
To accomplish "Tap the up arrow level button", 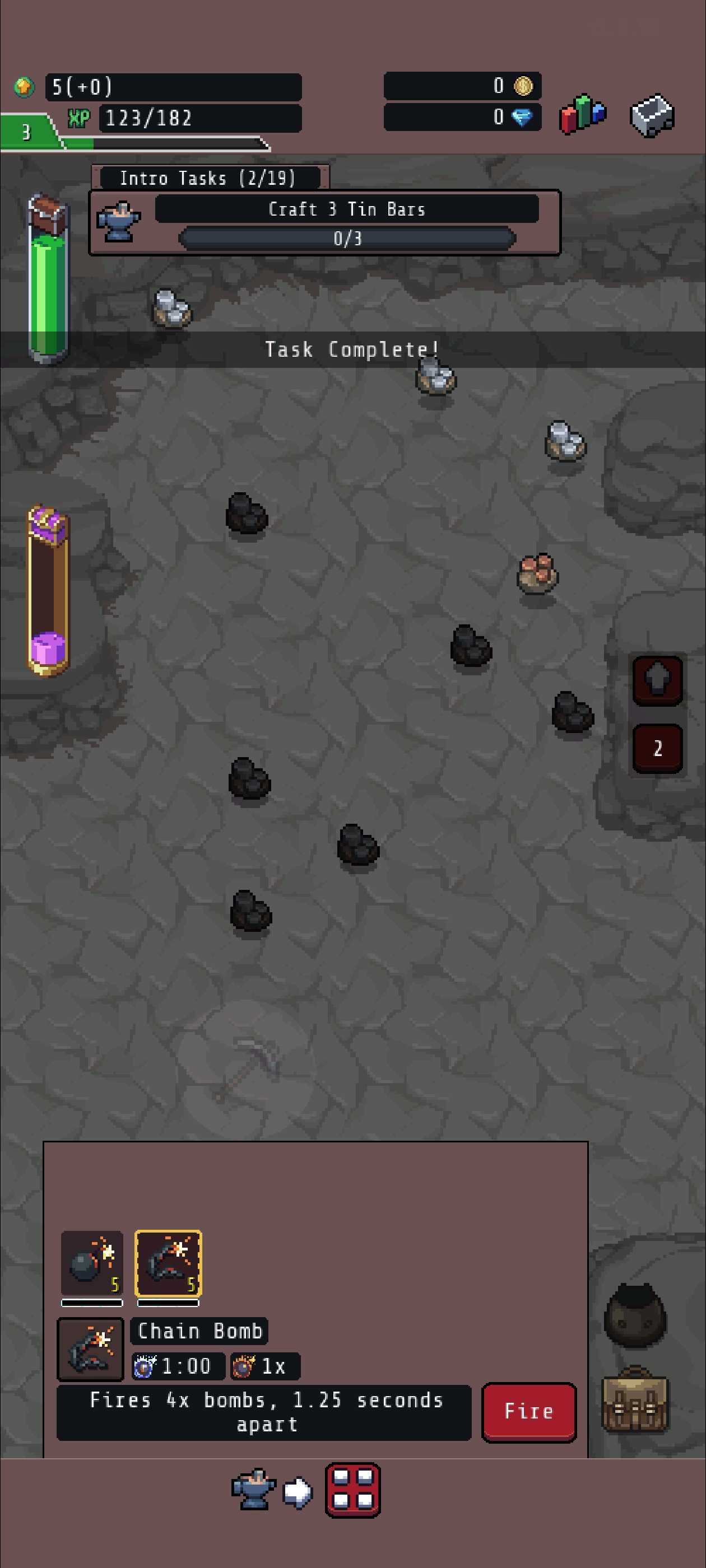I will [657, 680].
